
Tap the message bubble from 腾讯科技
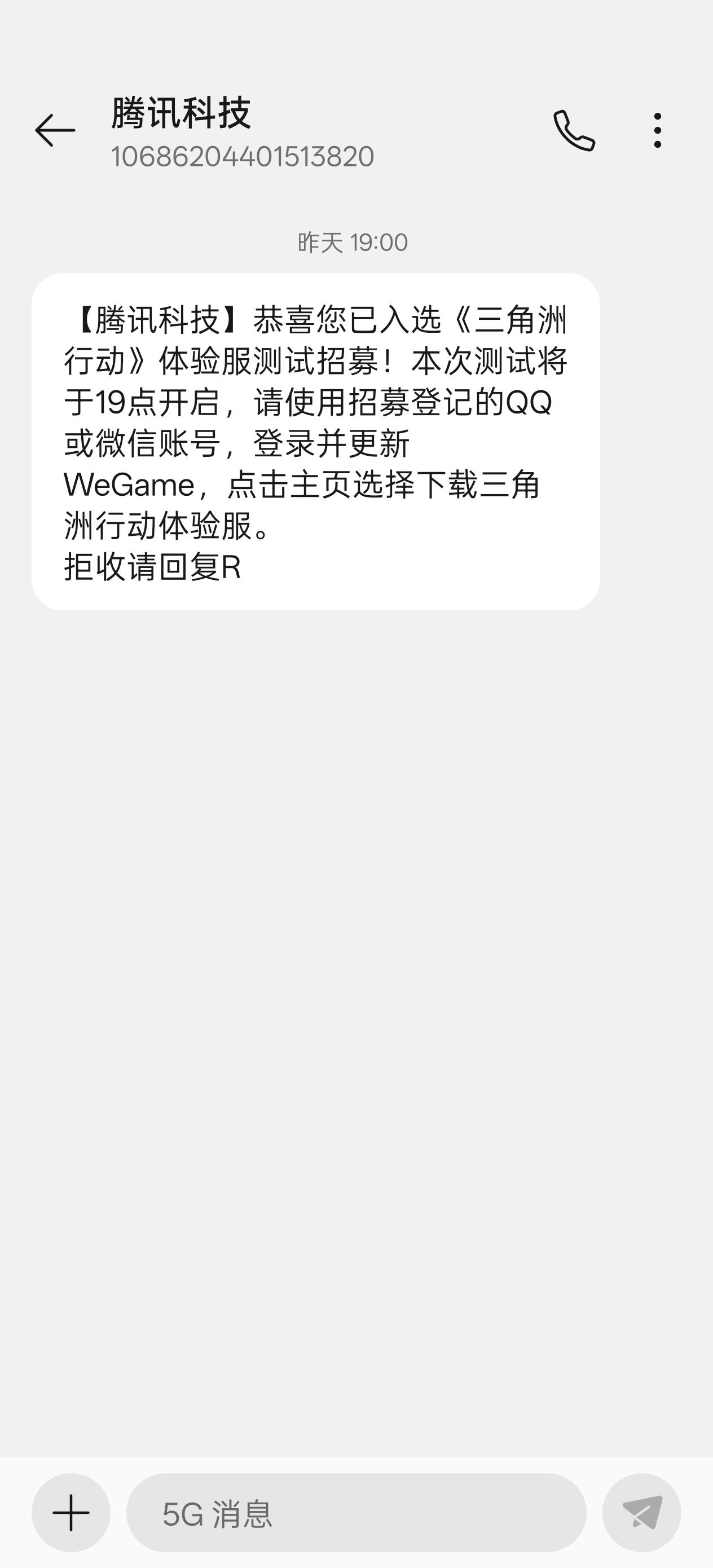point(316,441)
